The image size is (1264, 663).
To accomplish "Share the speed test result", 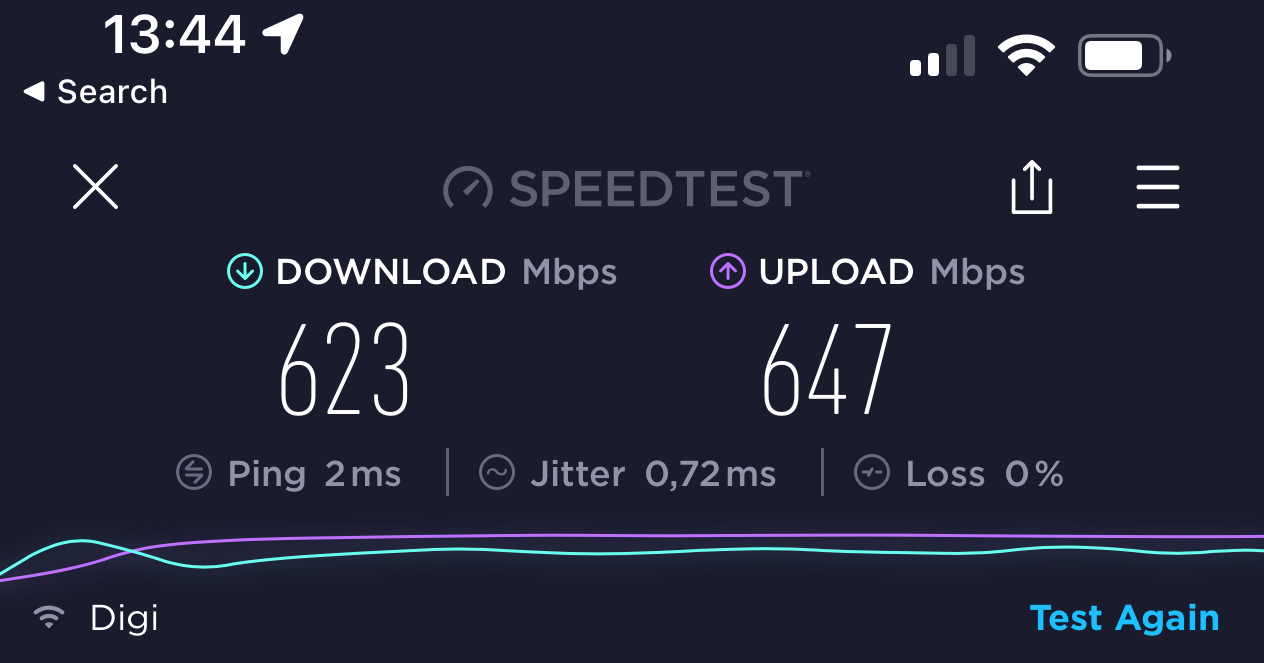I will click(x=1031, y=187).
